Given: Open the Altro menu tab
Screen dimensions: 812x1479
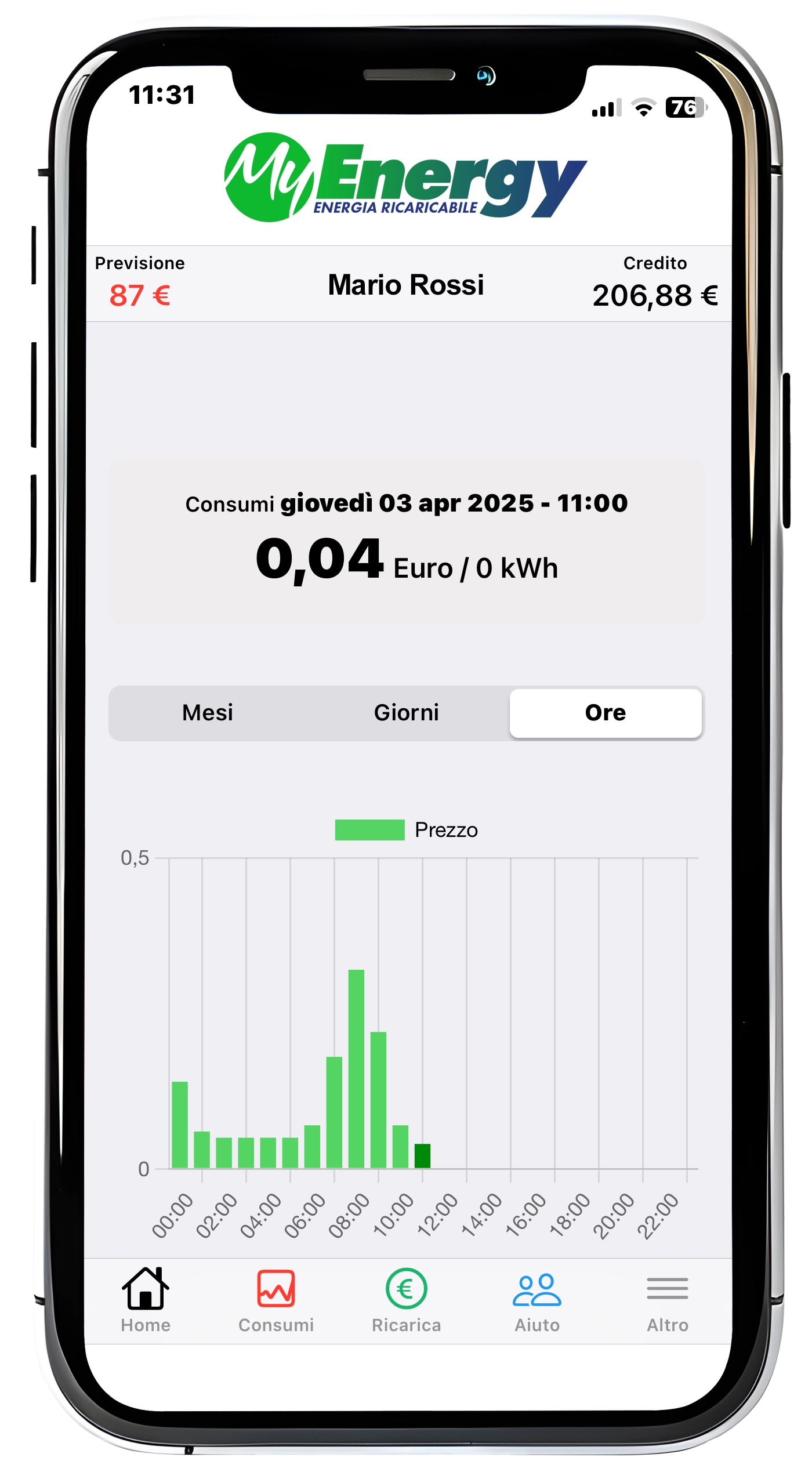Looking at the screenshot, I should 667,1299.
